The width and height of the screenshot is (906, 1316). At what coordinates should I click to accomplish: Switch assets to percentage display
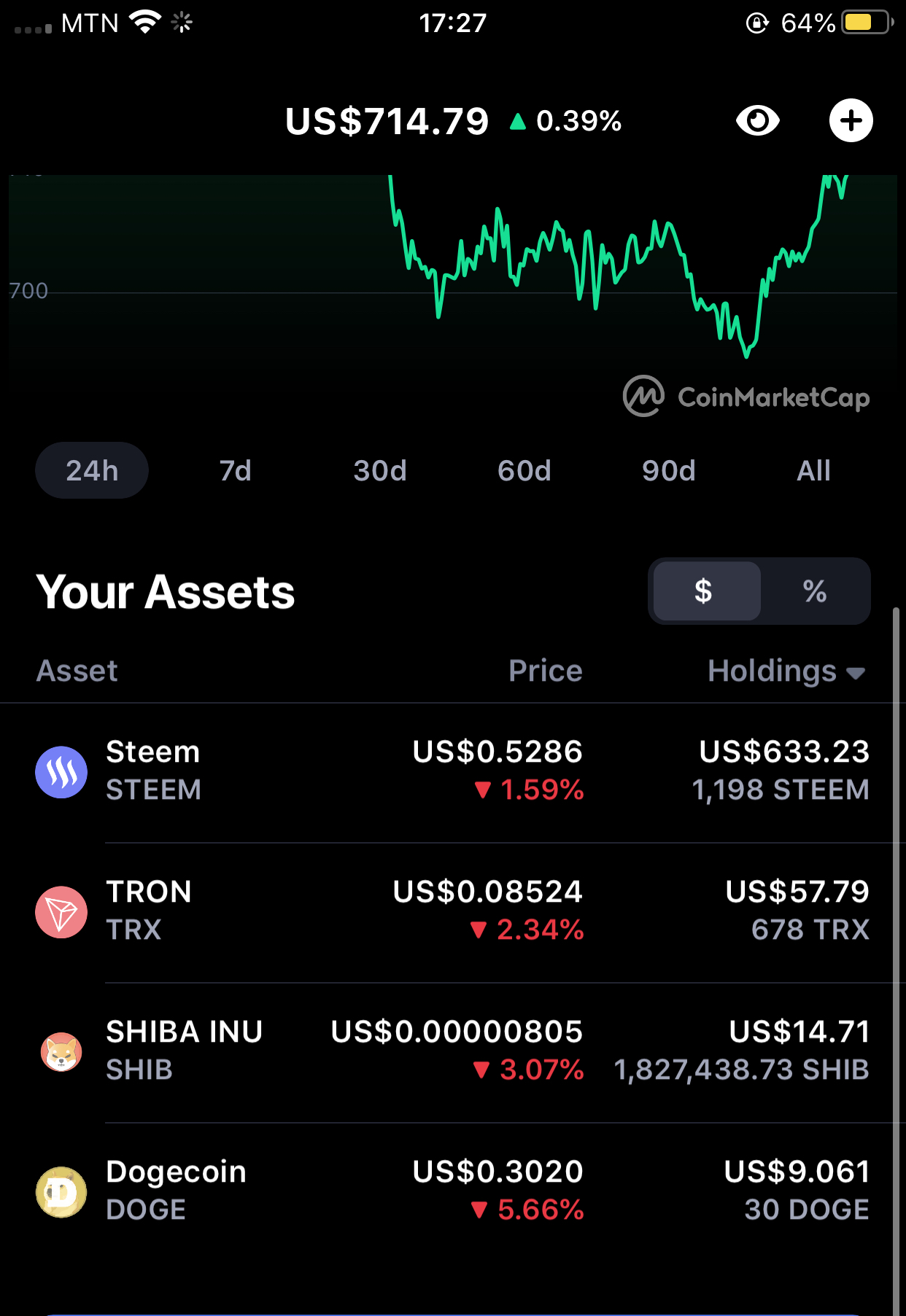coord(814,591)
